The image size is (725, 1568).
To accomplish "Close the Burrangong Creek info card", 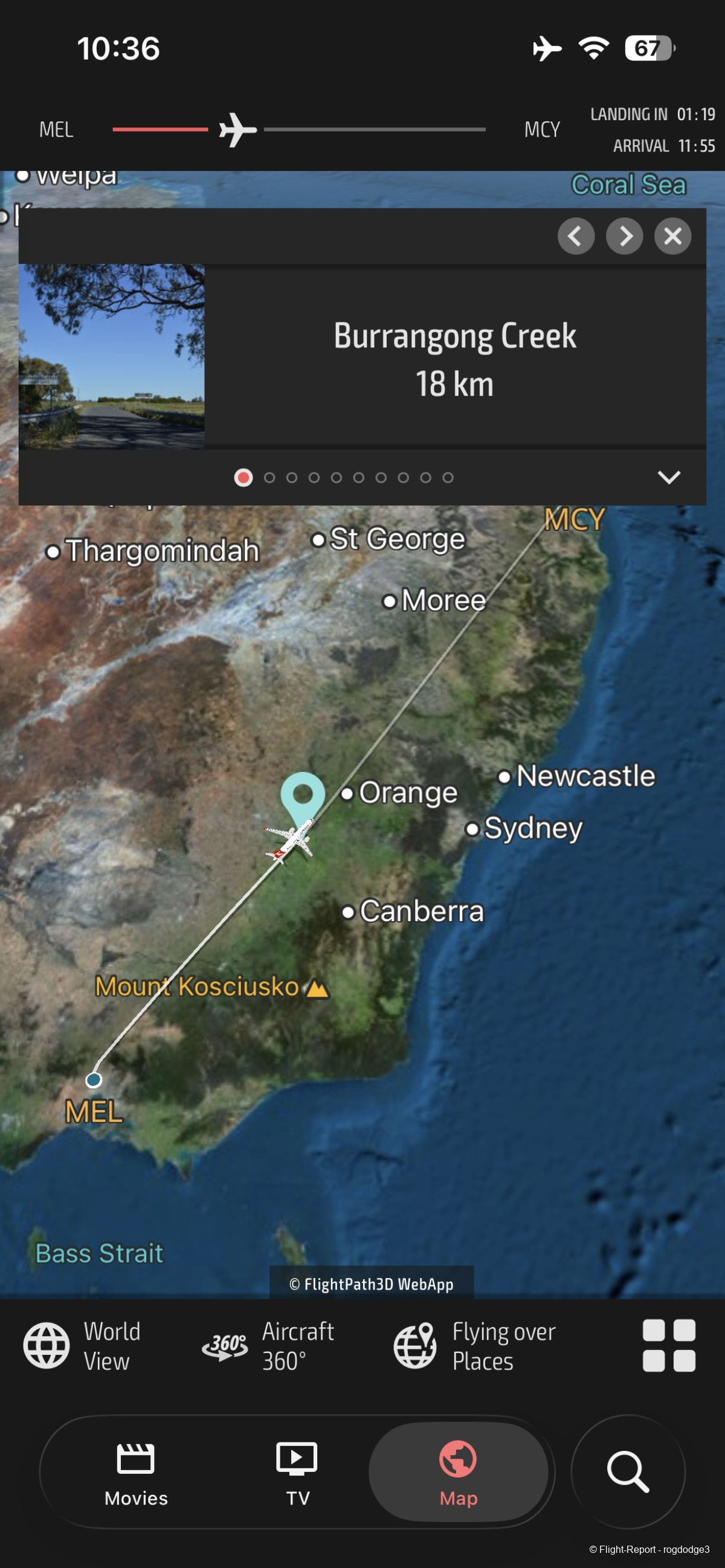I will [672, 236].
